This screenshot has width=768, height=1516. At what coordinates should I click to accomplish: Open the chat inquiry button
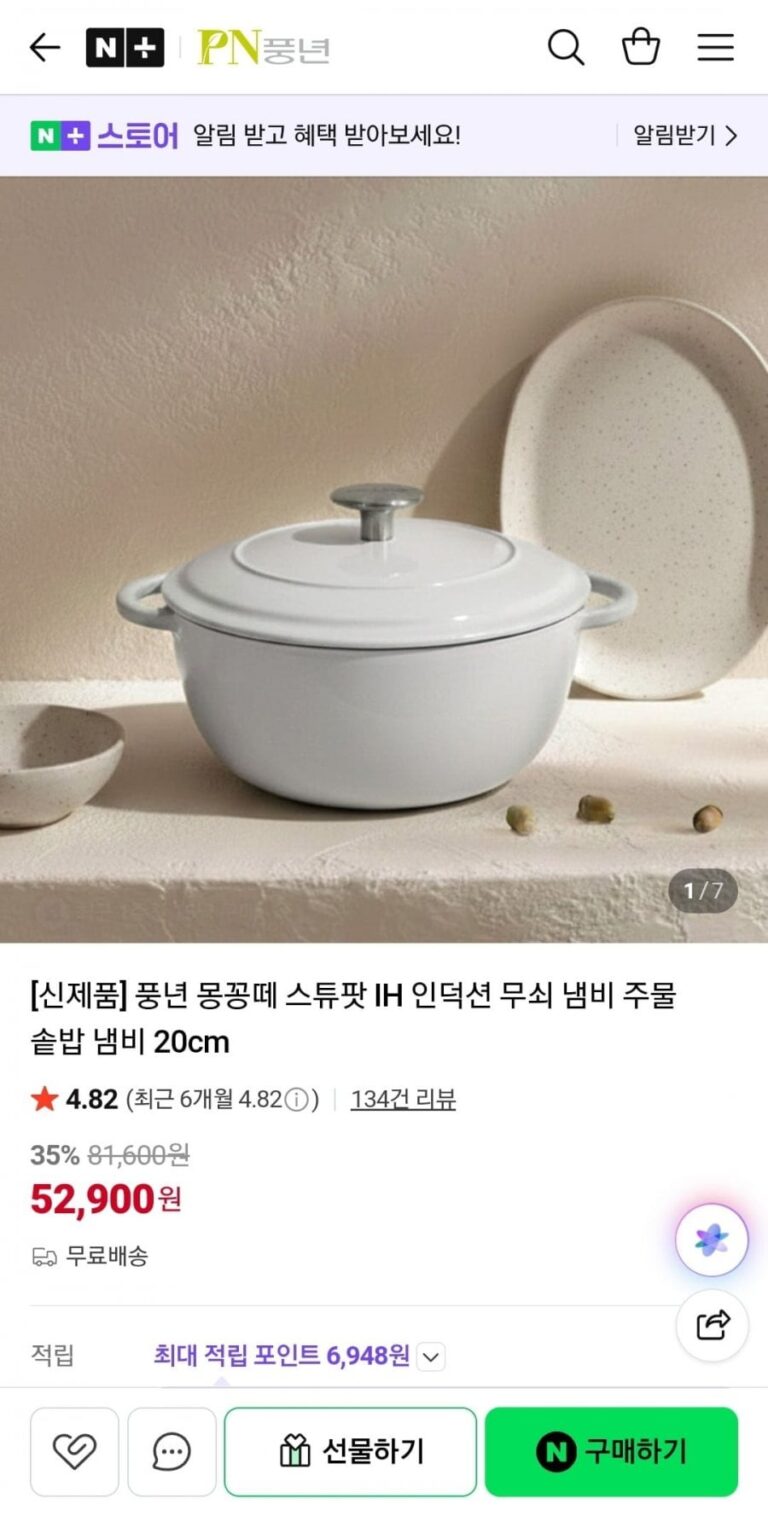[x=172, y=1451]
